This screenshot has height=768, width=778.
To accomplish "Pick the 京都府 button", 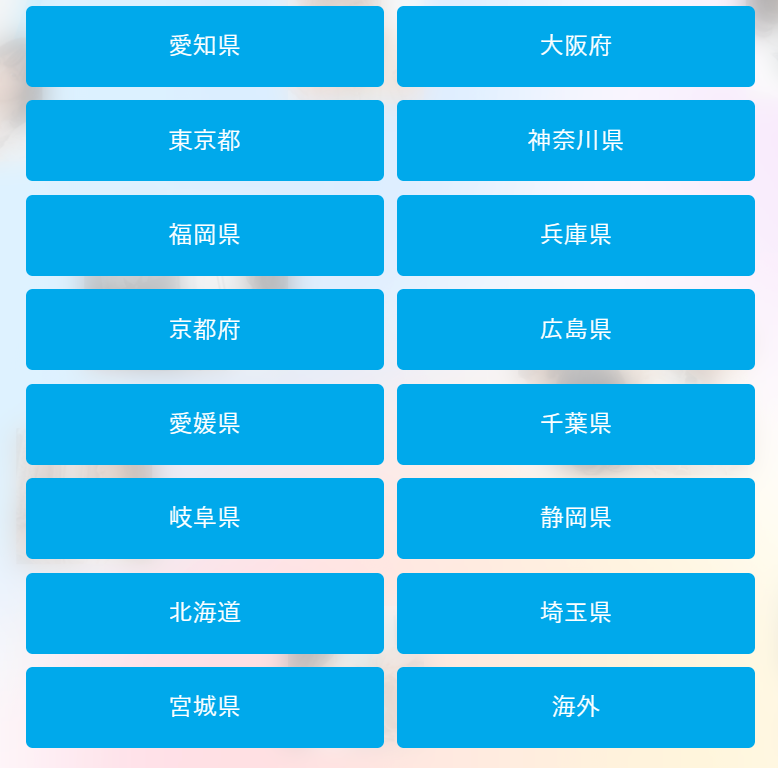I will (x=205, y=329).
